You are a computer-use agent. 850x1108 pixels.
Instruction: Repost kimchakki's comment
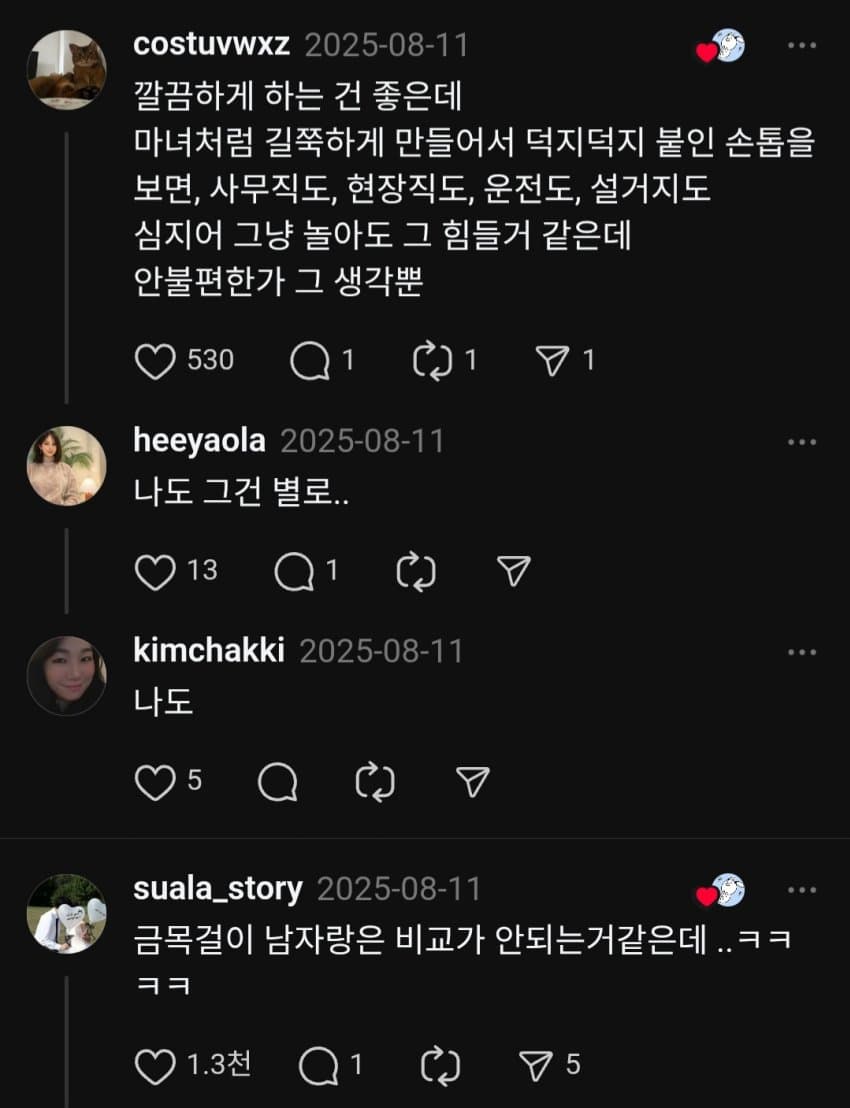375,782
